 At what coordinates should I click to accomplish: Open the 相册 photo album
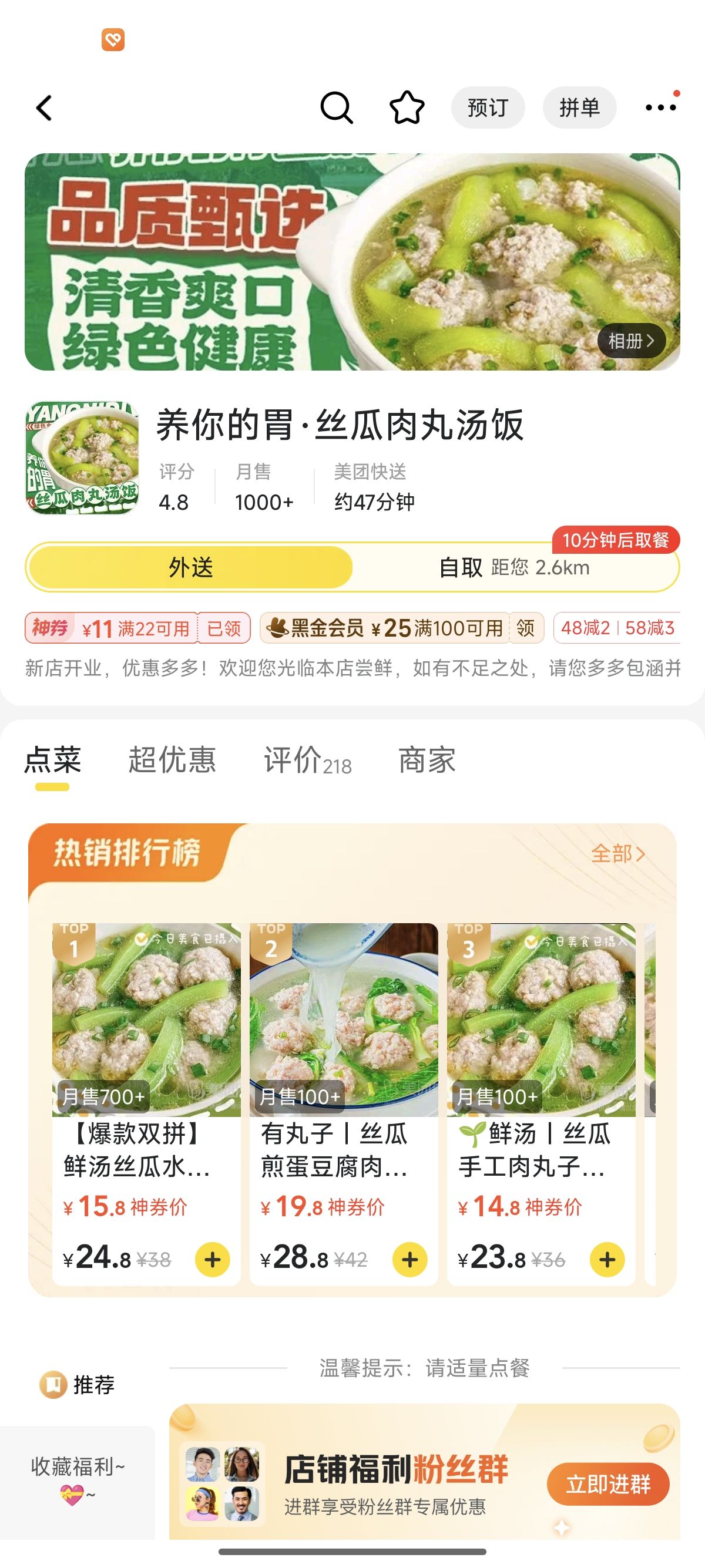point(632,341)
